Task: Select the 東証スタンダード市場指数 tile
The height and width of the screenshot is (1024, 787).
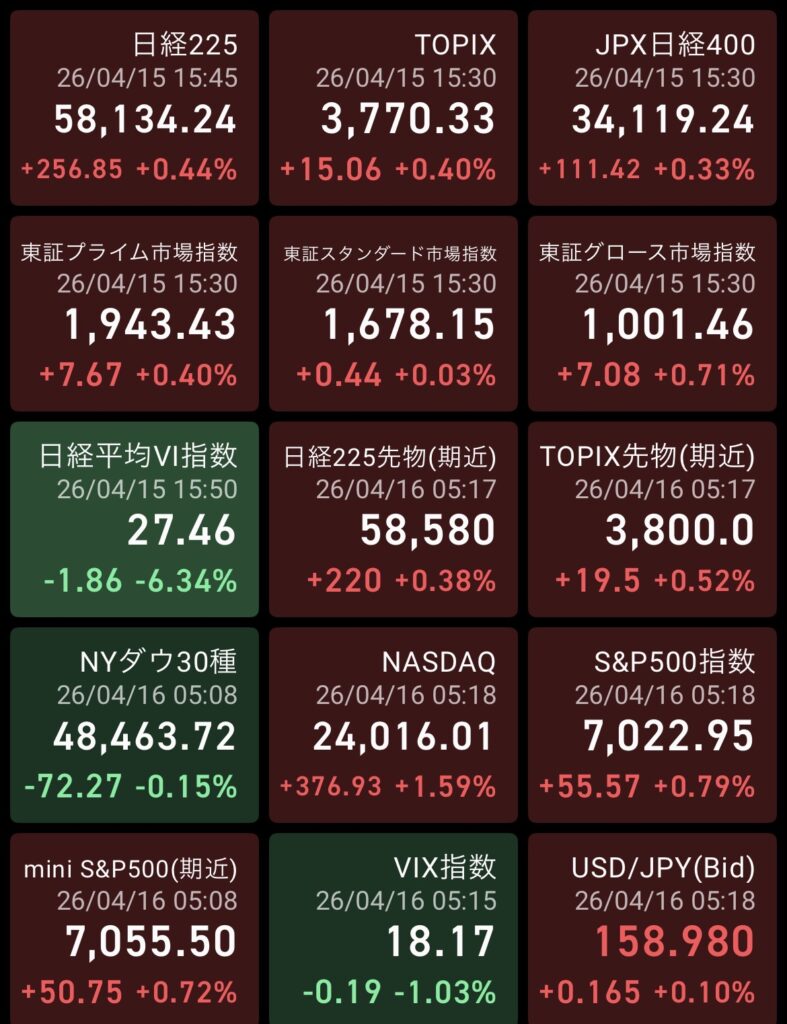Action: point(393,313)
